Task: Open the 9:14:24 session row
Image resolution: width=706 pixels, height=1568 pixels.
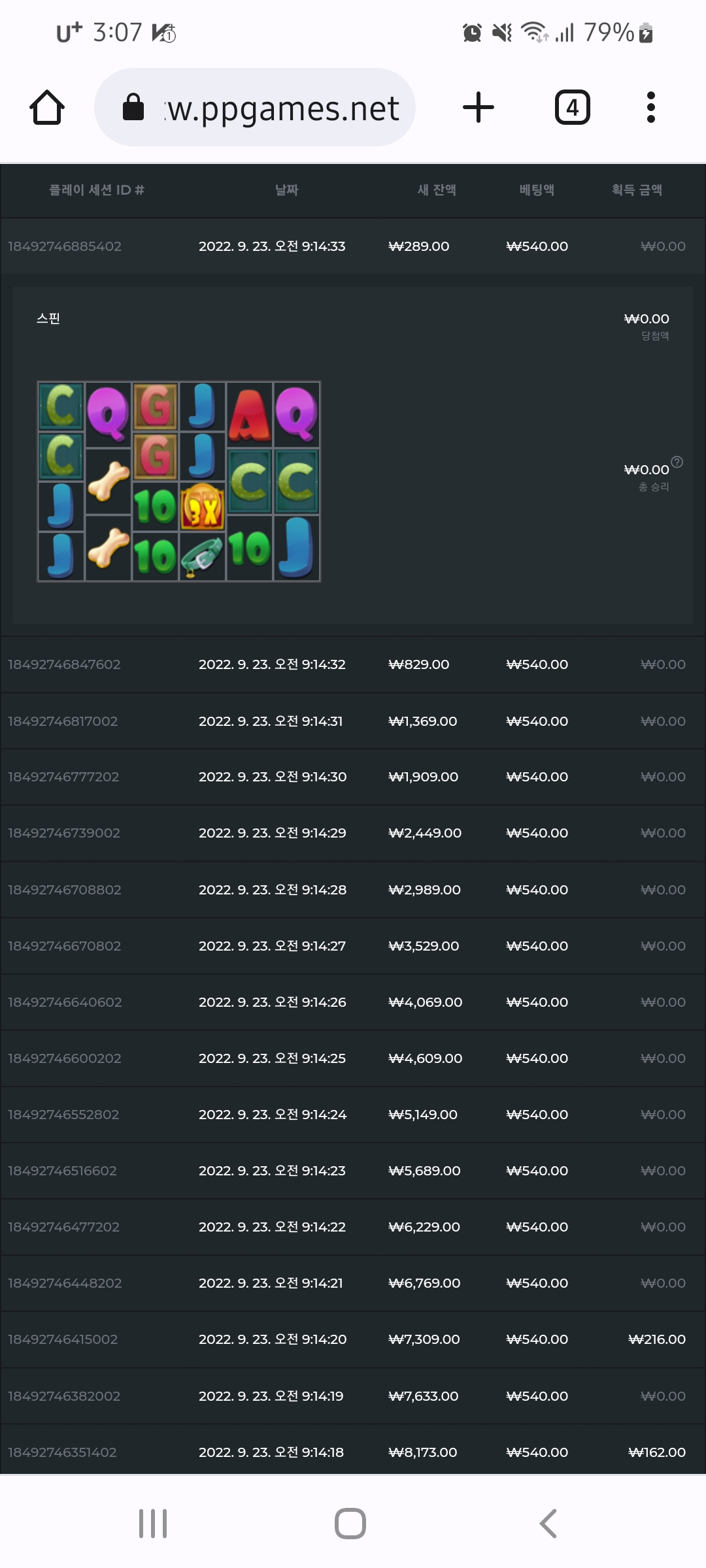Action: pyautogui.click(x=353, y=1115)
